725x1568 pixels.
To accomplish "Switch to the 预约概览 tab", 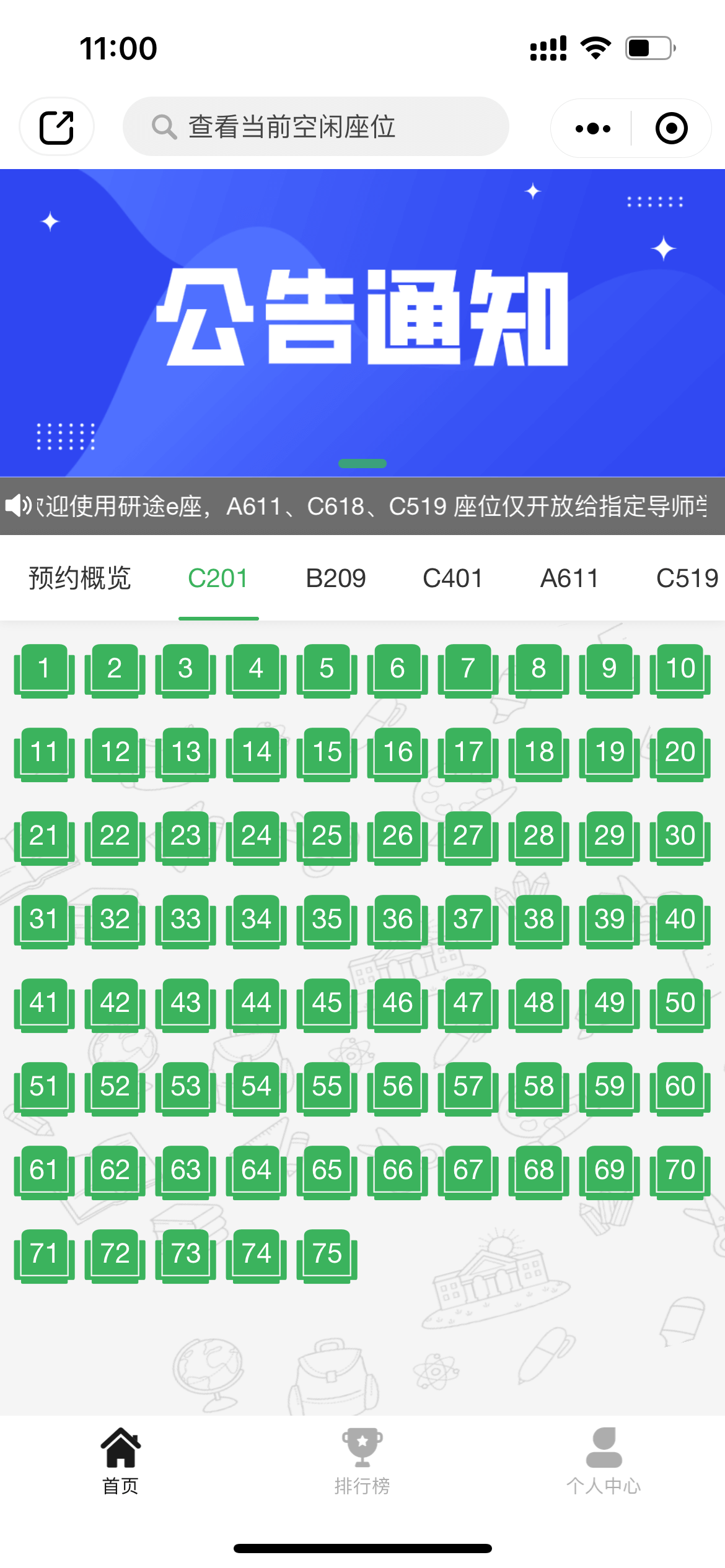I will tap(80, 578).
